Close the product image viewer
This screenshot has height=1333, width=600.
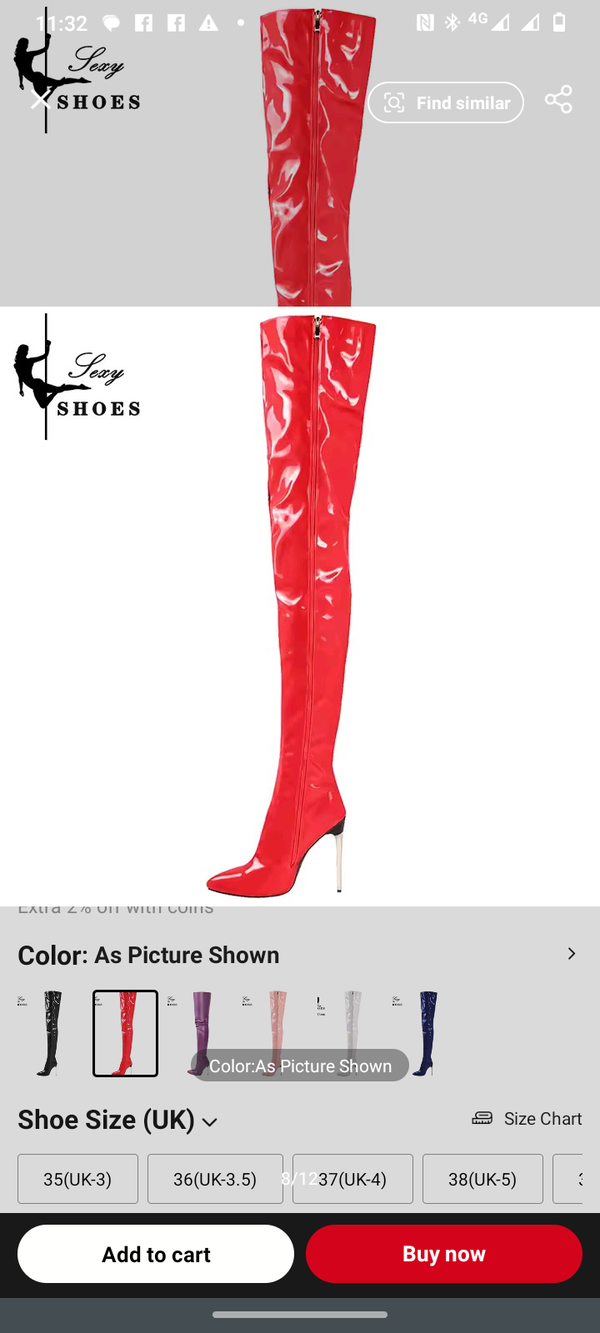coord(40,101)
